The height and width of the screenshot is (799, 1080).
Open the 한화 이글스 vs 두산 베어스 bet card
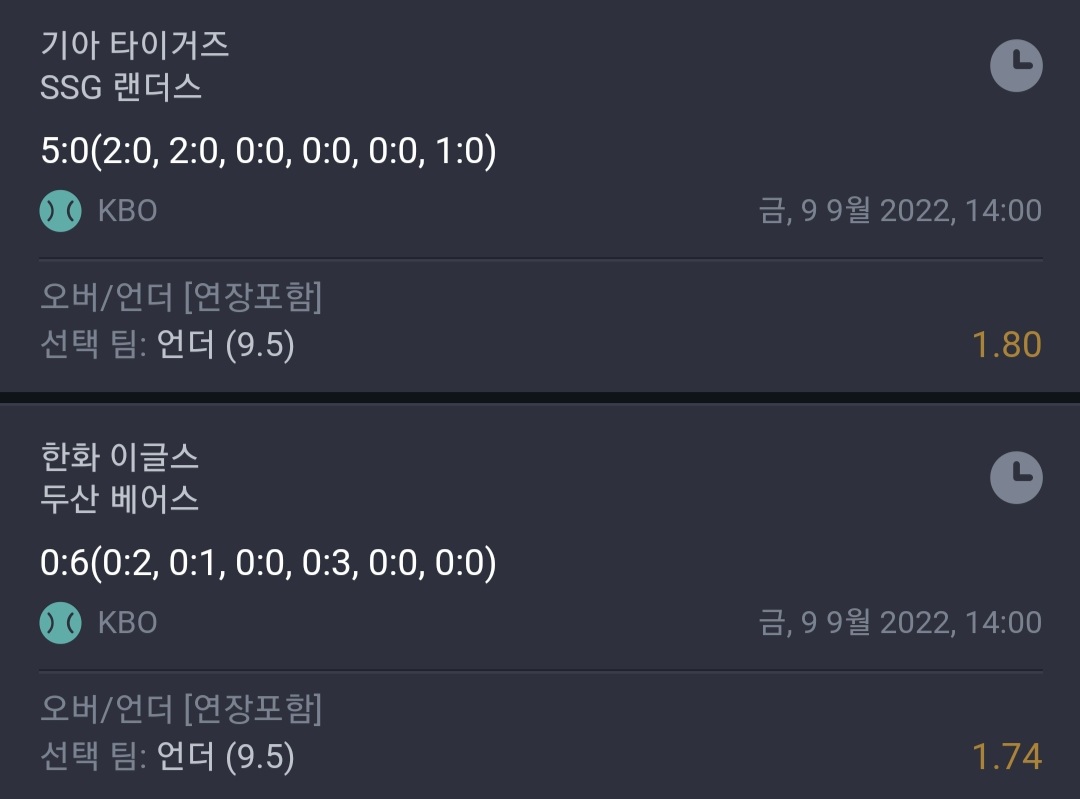coord(540,601)
